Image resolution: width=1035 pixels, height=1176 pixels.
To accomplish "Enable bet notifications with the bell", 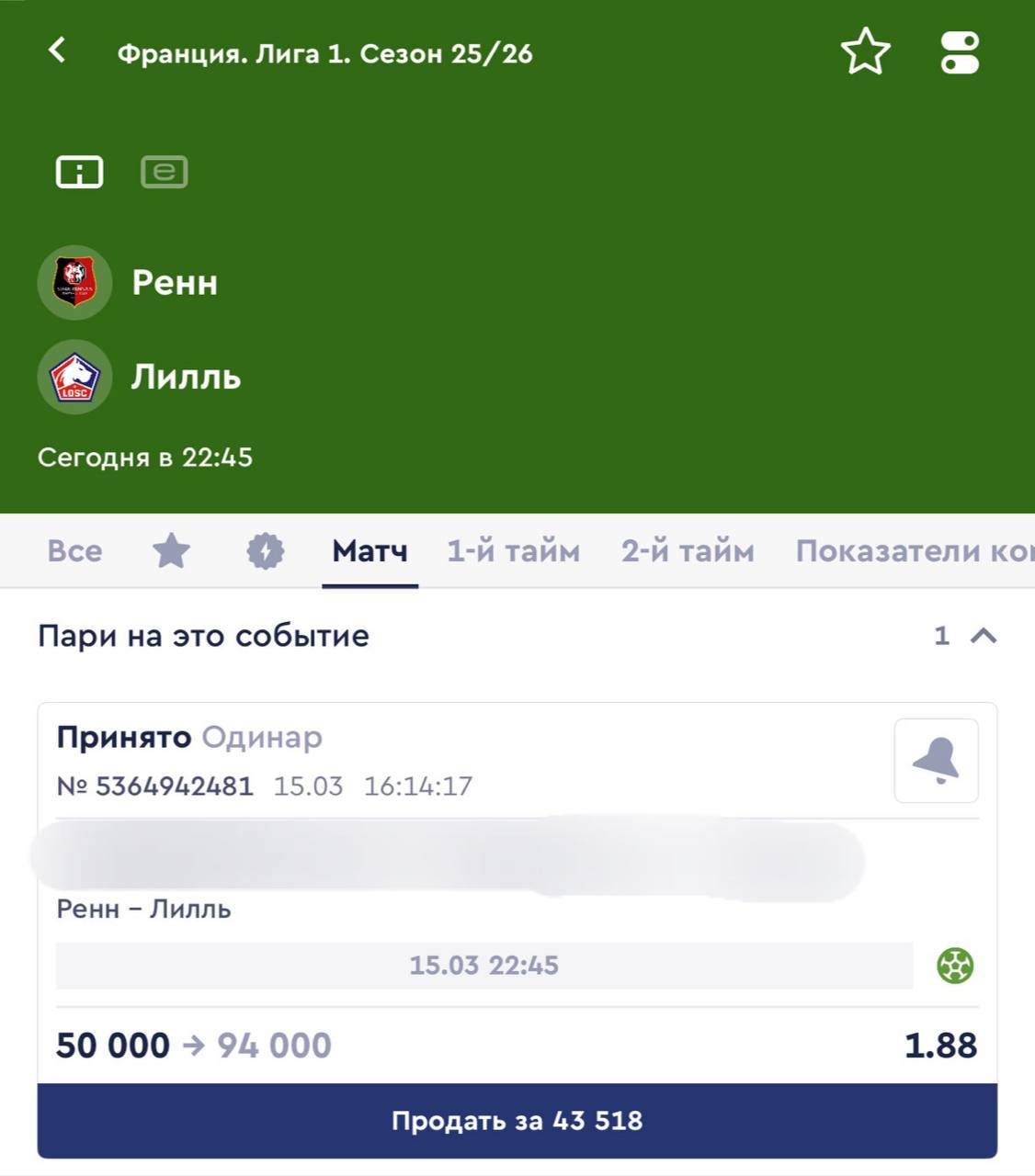I will tap(936, 761).
